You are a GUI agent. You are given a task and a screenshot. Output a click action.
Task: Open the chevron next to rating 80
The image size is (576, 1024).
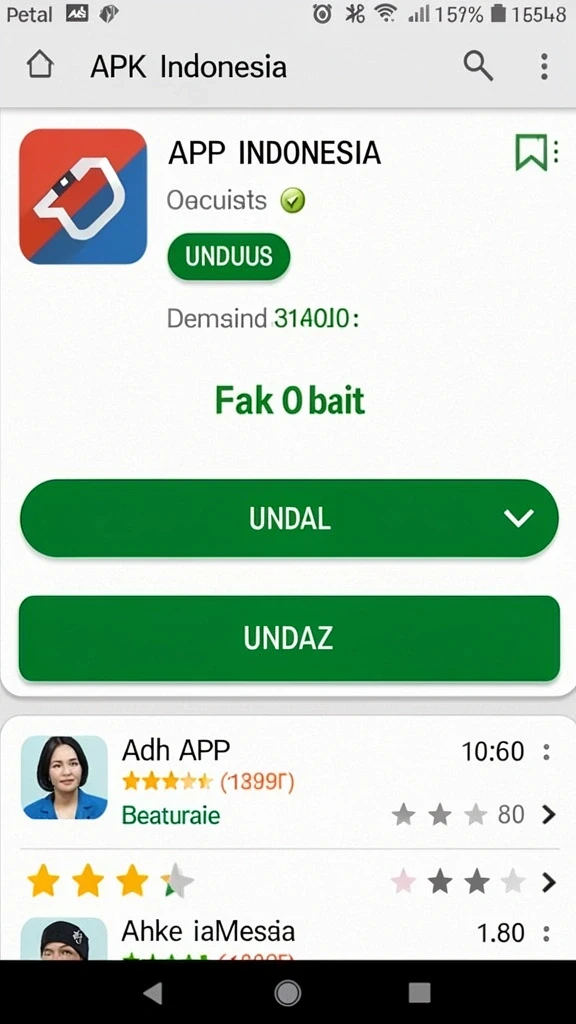click(549, 814)
